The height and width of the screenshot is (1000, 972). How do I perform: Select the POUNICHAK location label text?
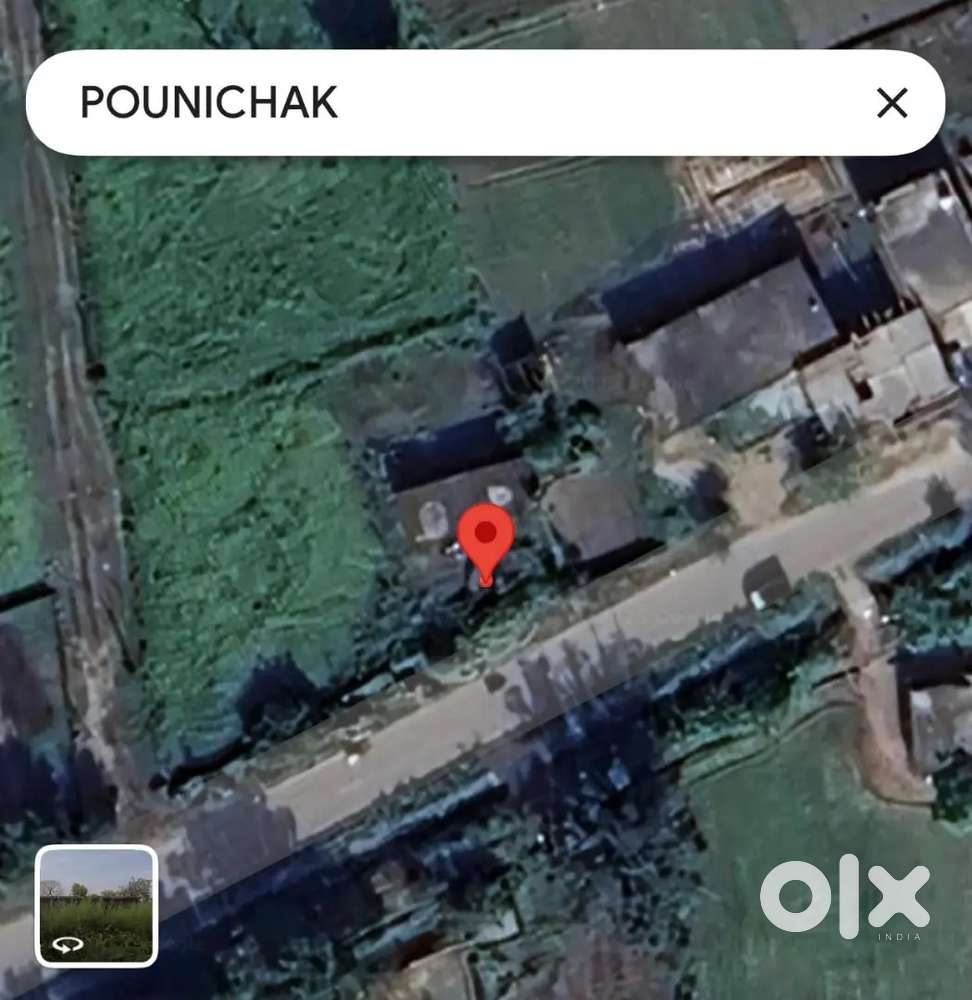[x=208, y=103]
